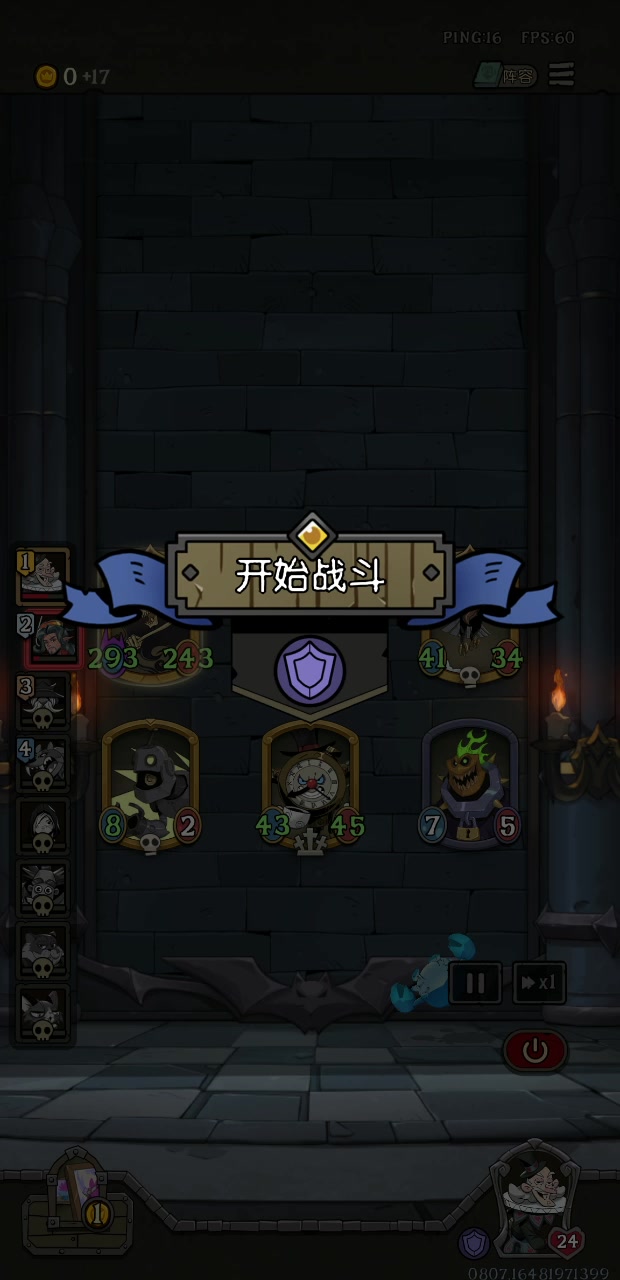Open the 阵容 lineup button
Image resolution: width=620 pixels, height=1280 pixels.
point(506,75)
